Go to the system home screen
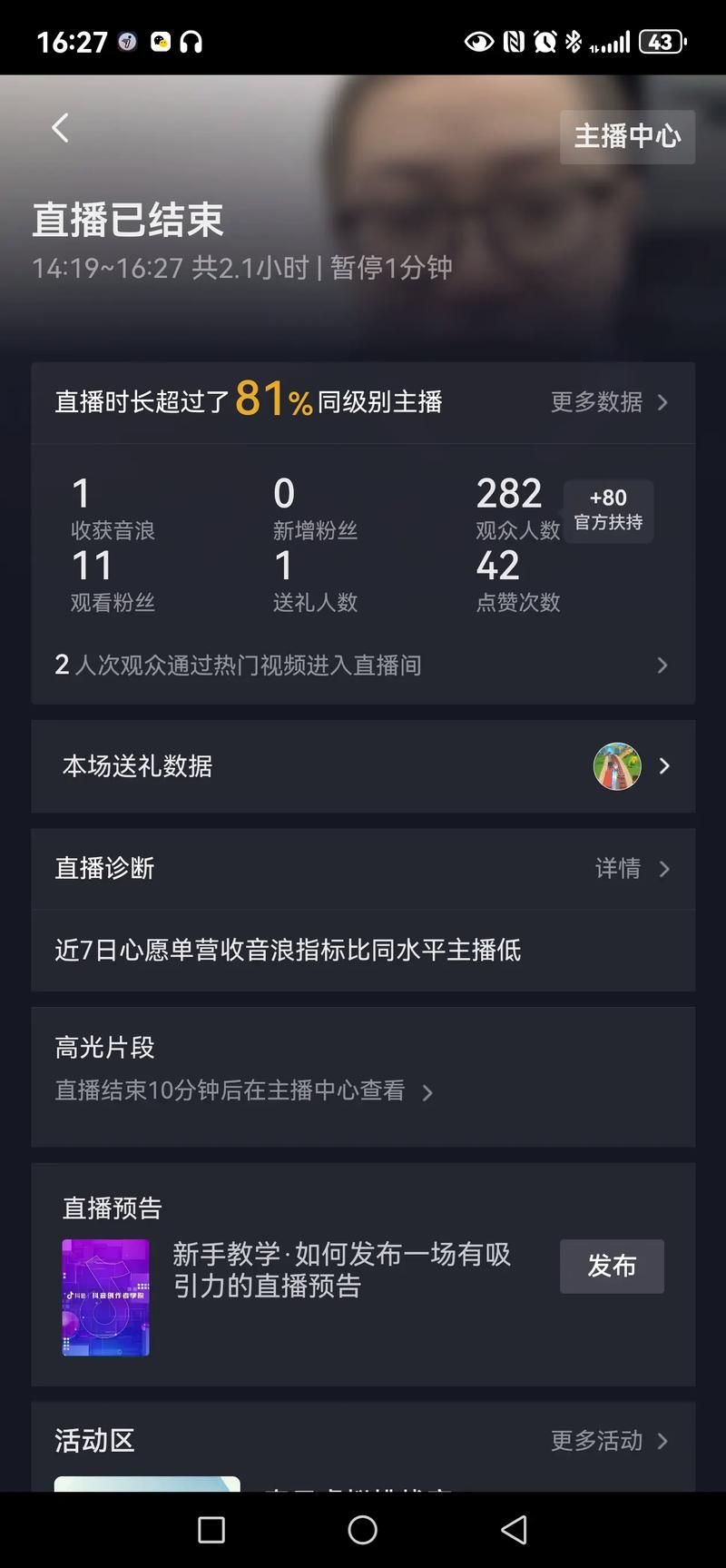 click(x=362, y=1530)
